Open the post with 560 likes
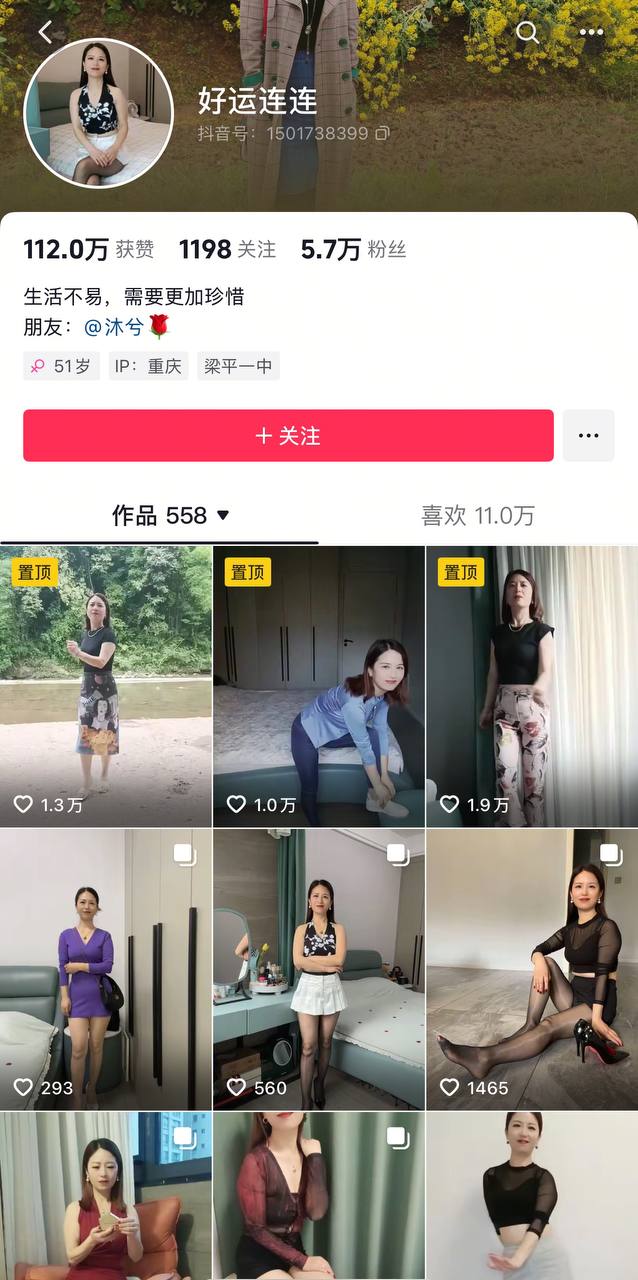The height and width of the screenshot is (1280, 638). pyautogui.click(x=319, y=968)
